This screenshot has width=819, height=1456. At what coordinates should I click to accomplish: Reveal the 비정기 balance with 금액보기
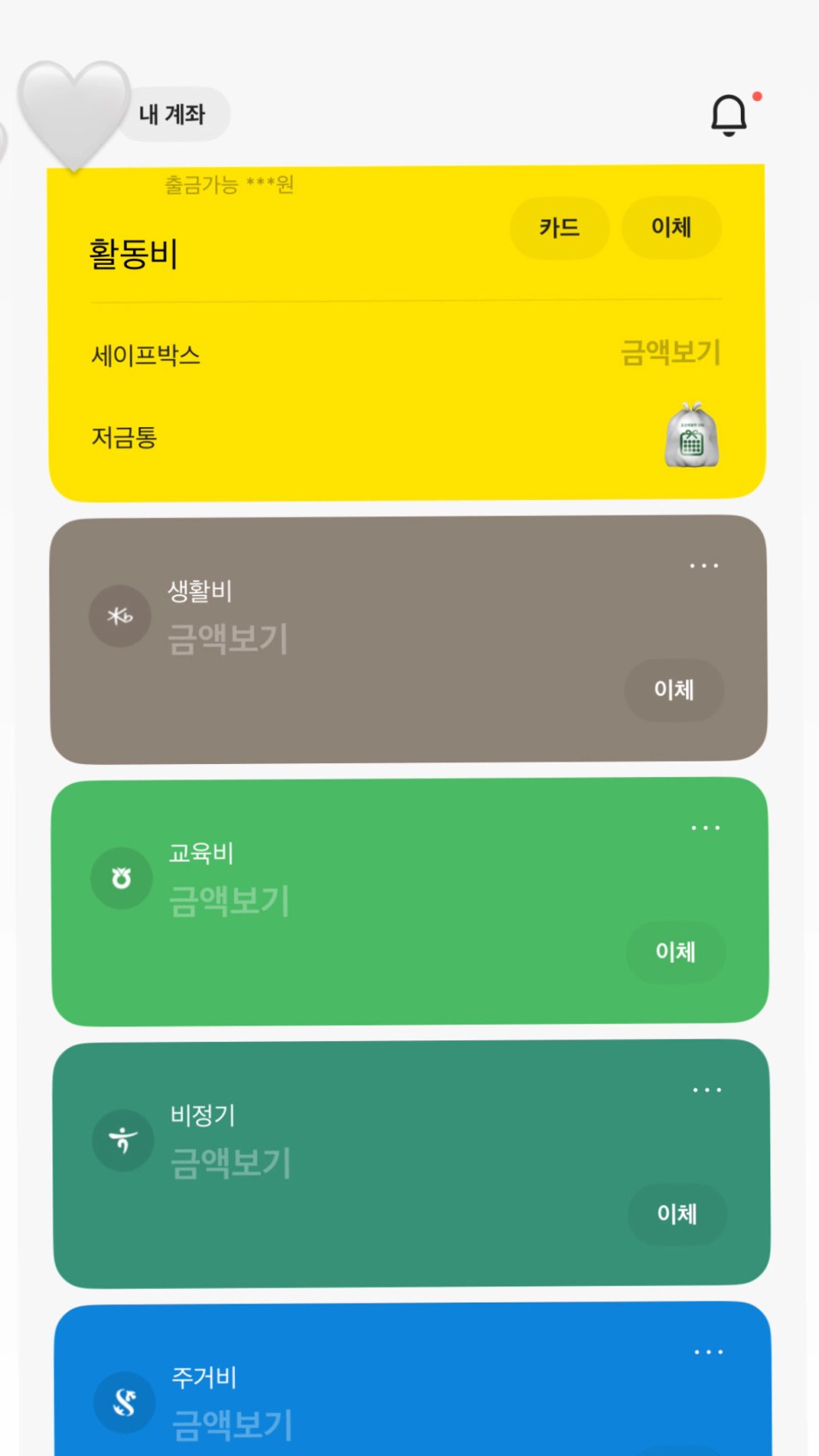click(x=231, y=1164)
